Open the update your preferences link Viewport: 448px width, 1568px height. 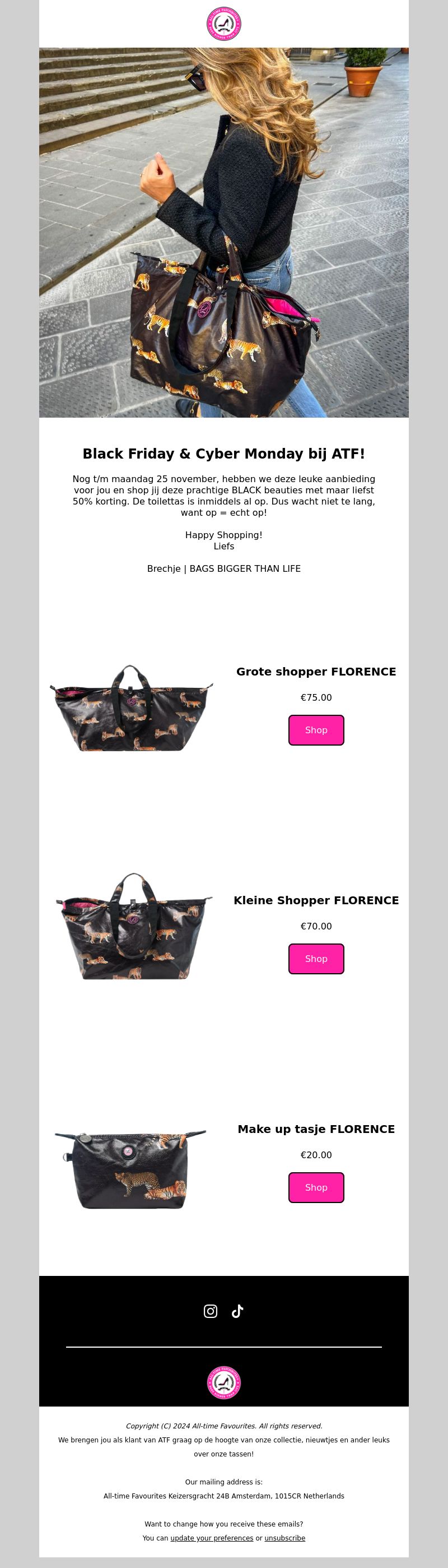point(212,1538)
